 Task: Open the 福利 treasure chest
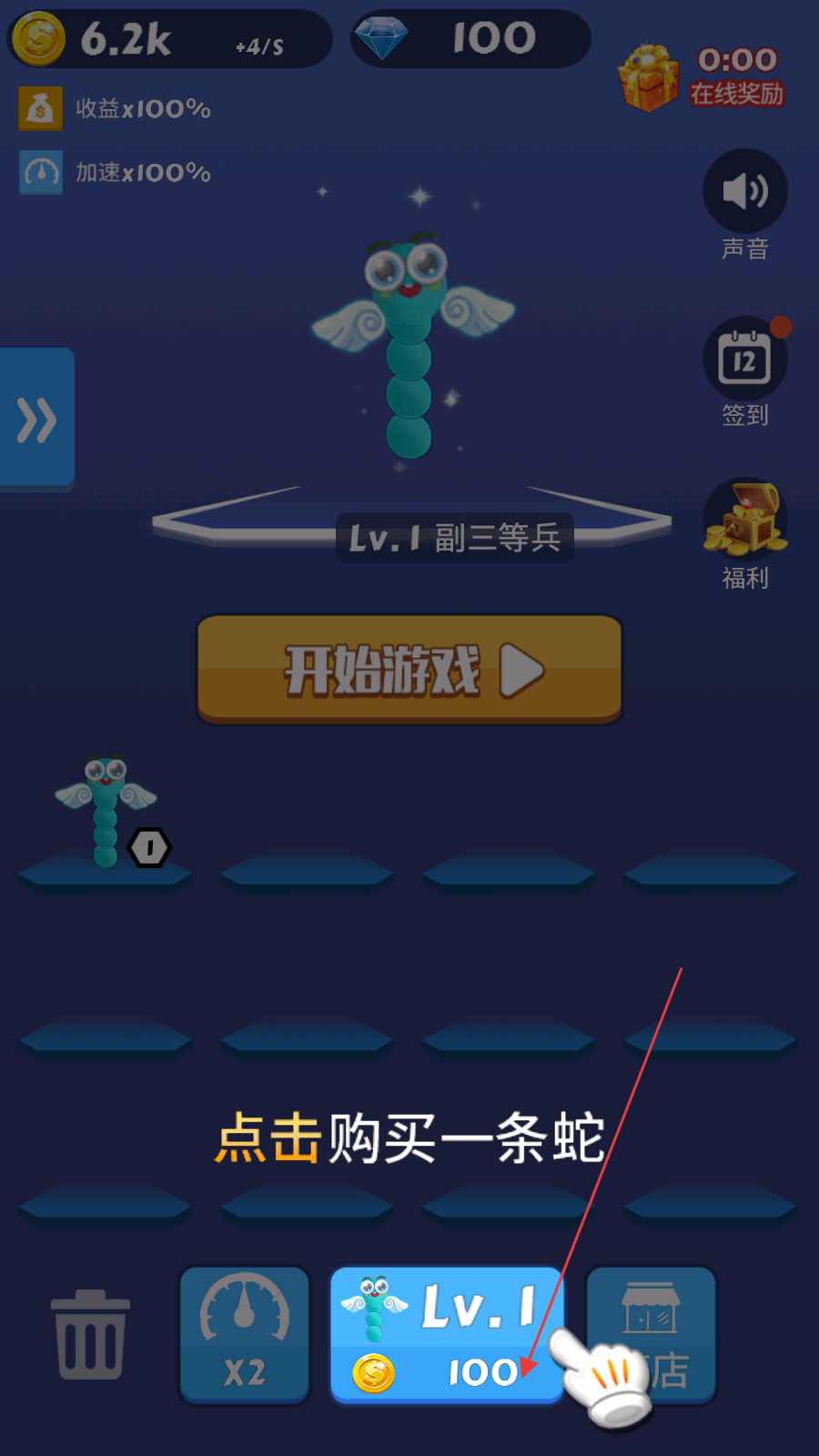pos(744,521)
